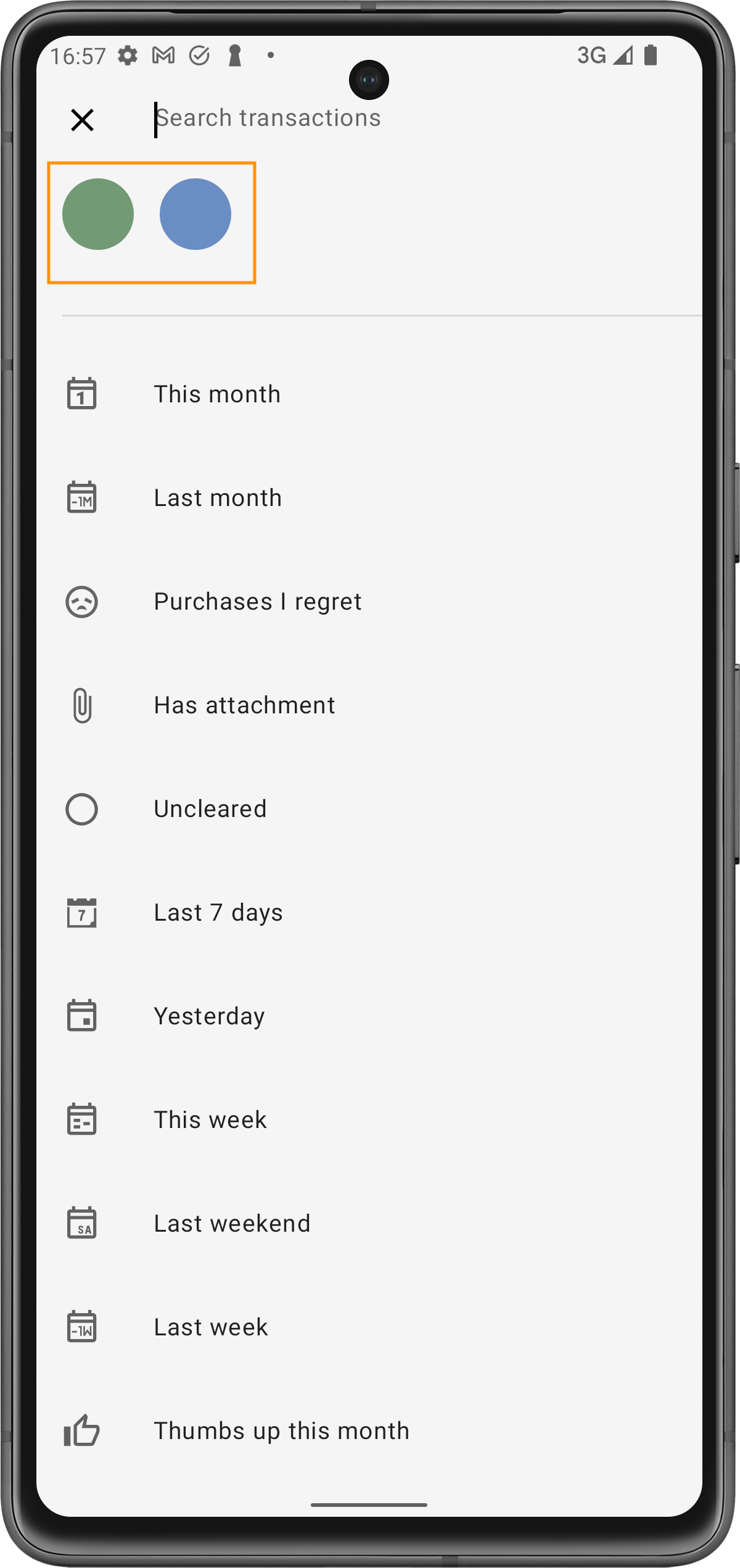Show Last week transactions
This screenshot has height=1568, width=740.
tap(211, 1327)
